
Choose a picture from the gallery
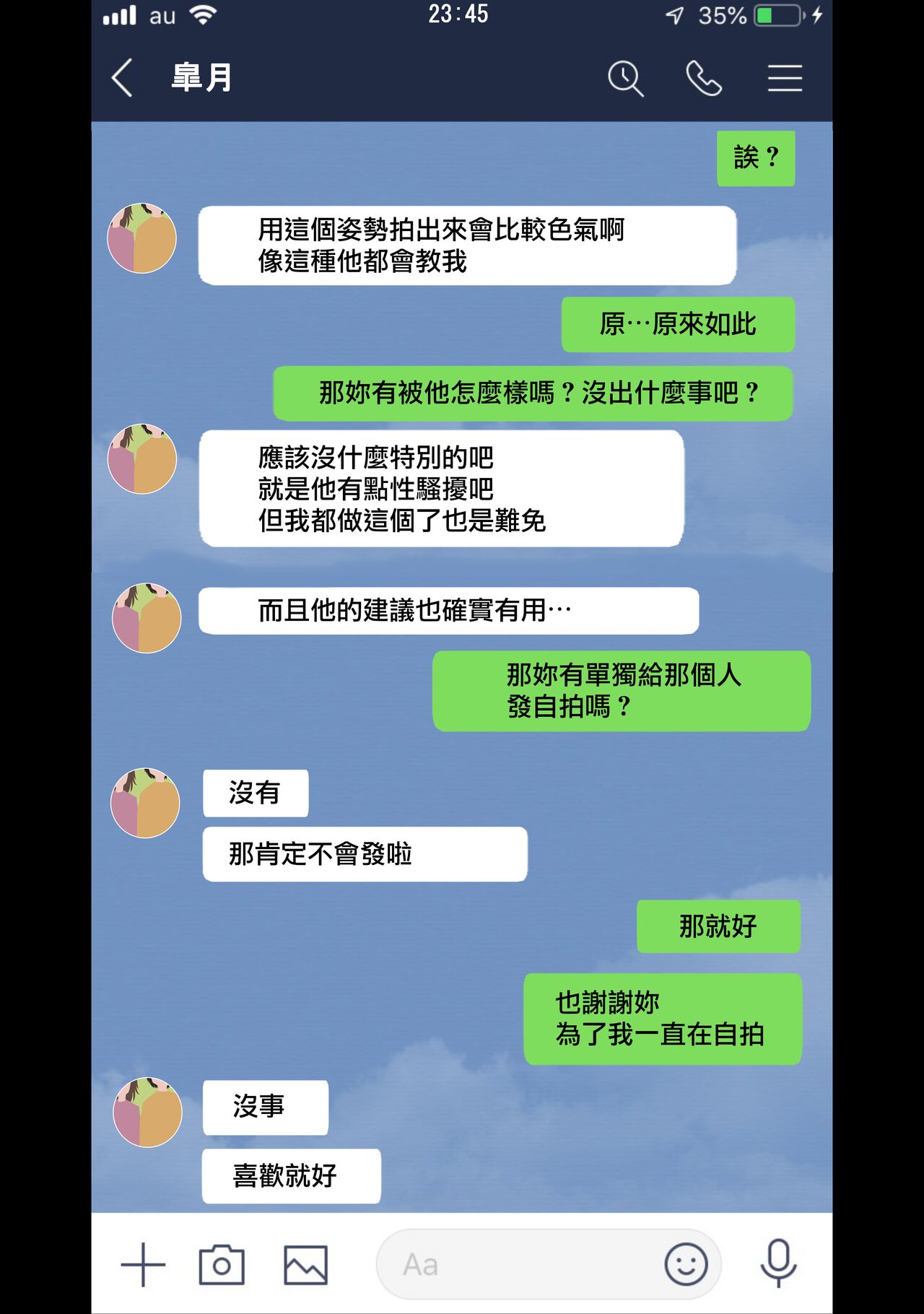tap(305, 1264)
